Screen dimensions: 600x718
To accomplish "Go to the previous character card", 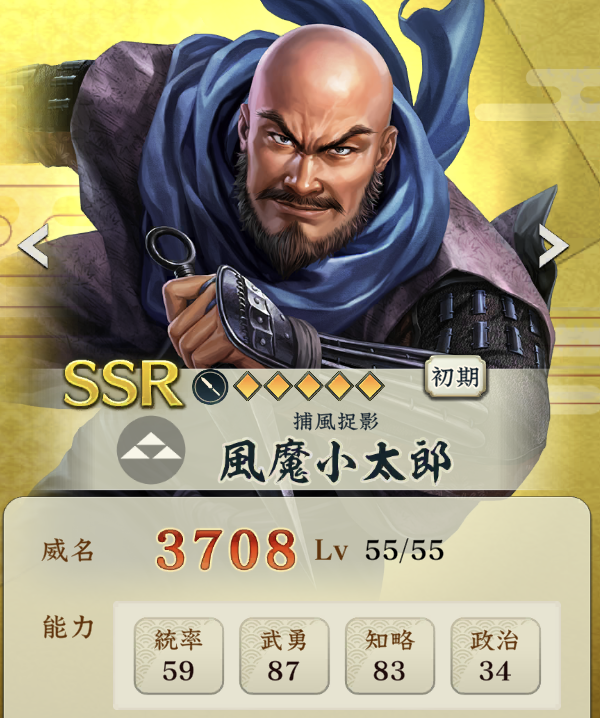I will [x=33, y=246].
